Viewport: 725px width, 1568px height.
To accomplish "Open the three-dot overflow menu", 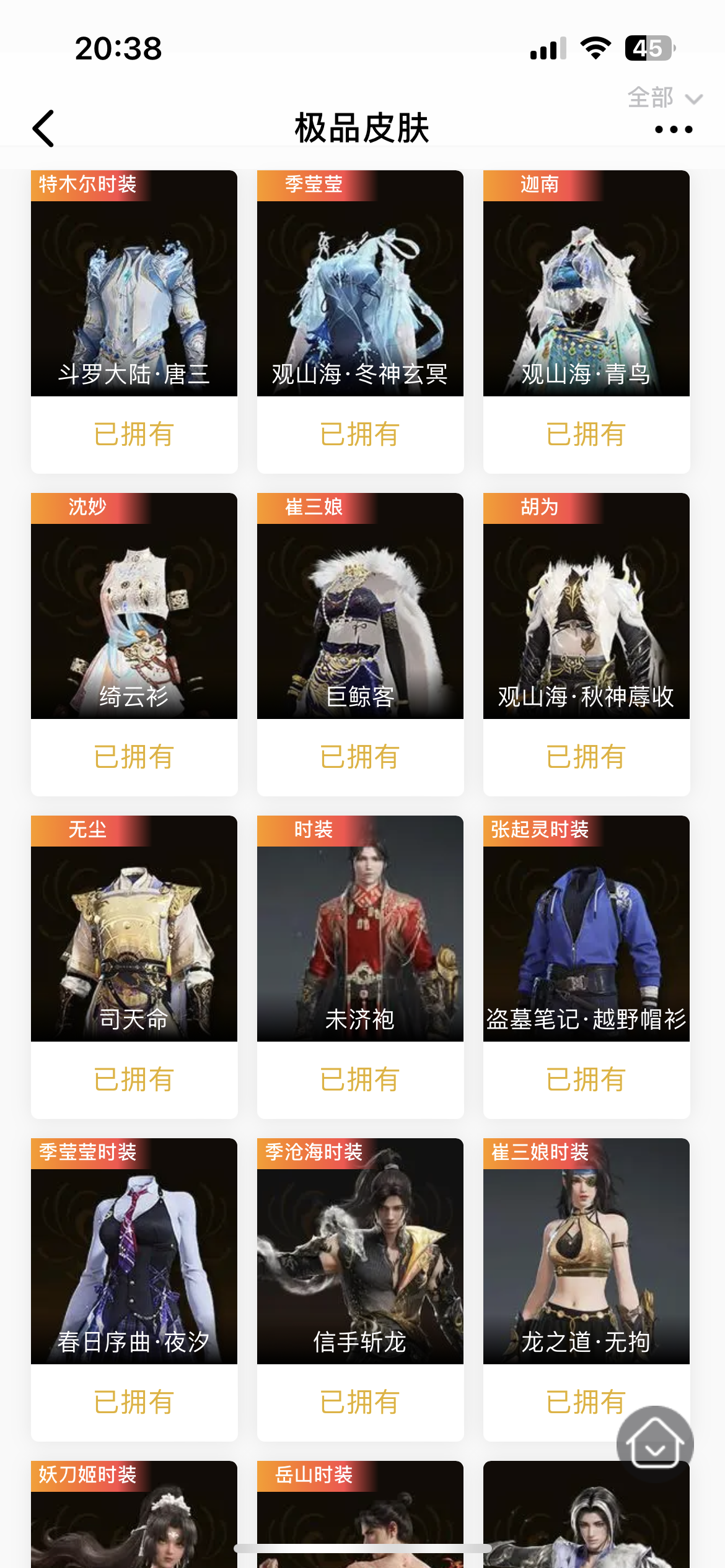I will pyautogui.click(x=674, y=129).
